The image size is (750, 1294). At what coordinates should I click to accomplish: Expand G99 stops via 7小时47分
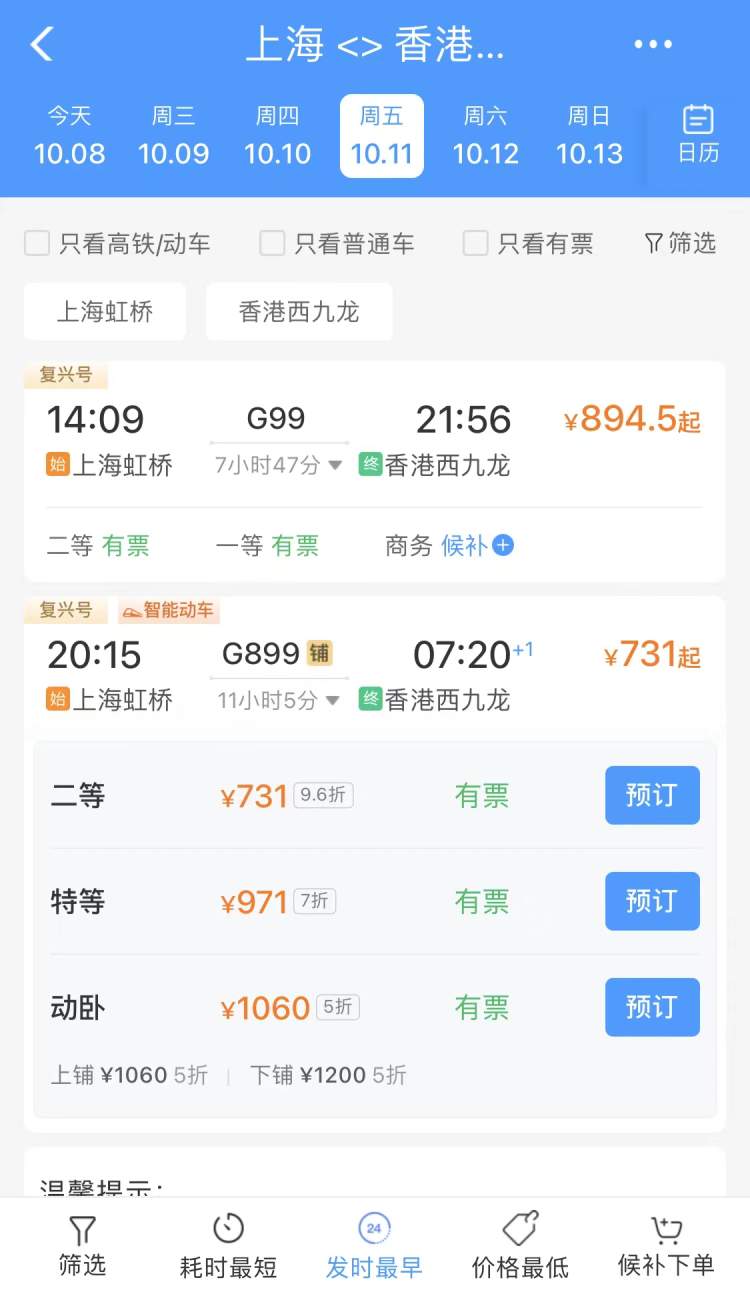tap(279, 465)
